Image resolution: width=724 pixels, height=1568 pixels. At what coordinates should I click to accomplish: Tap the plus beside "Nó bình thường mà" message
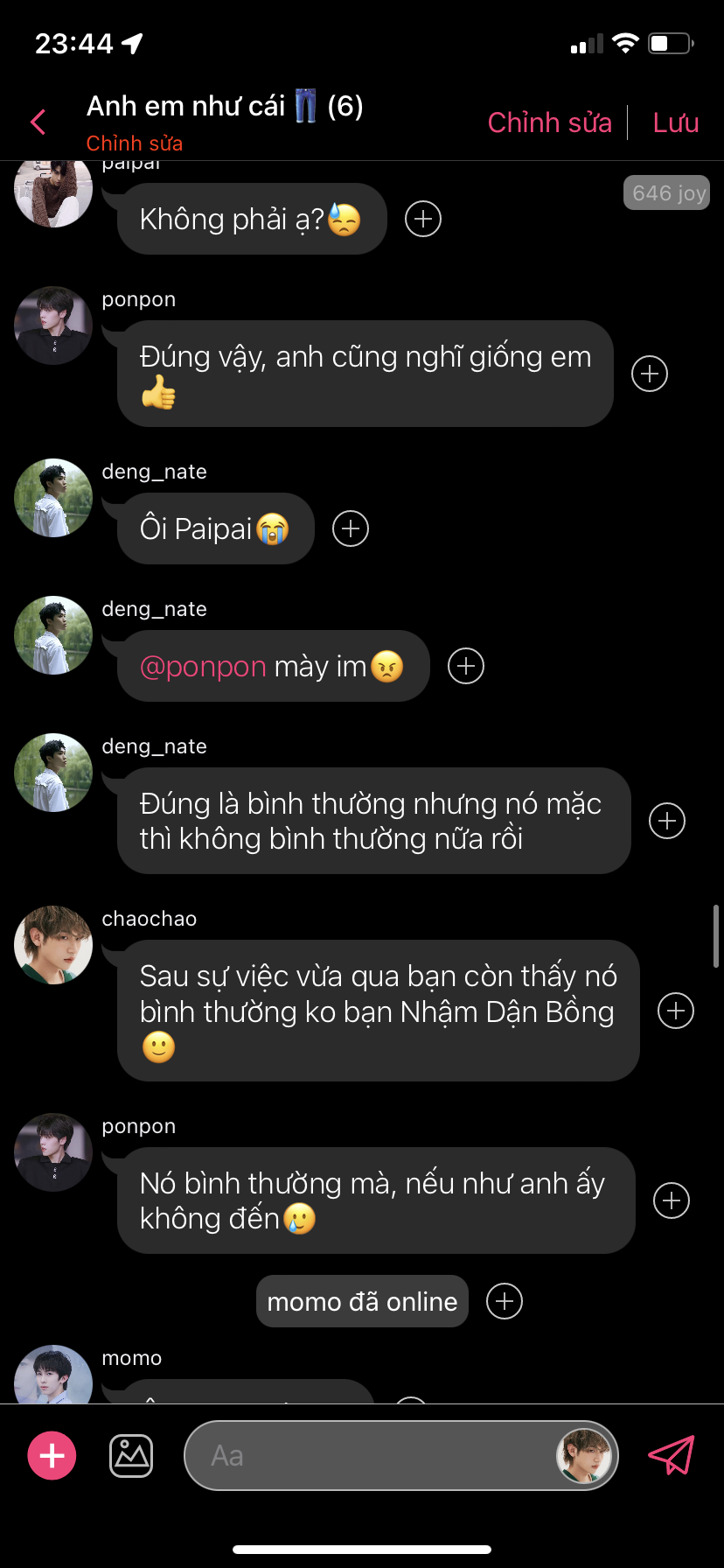coord(672,1200)
